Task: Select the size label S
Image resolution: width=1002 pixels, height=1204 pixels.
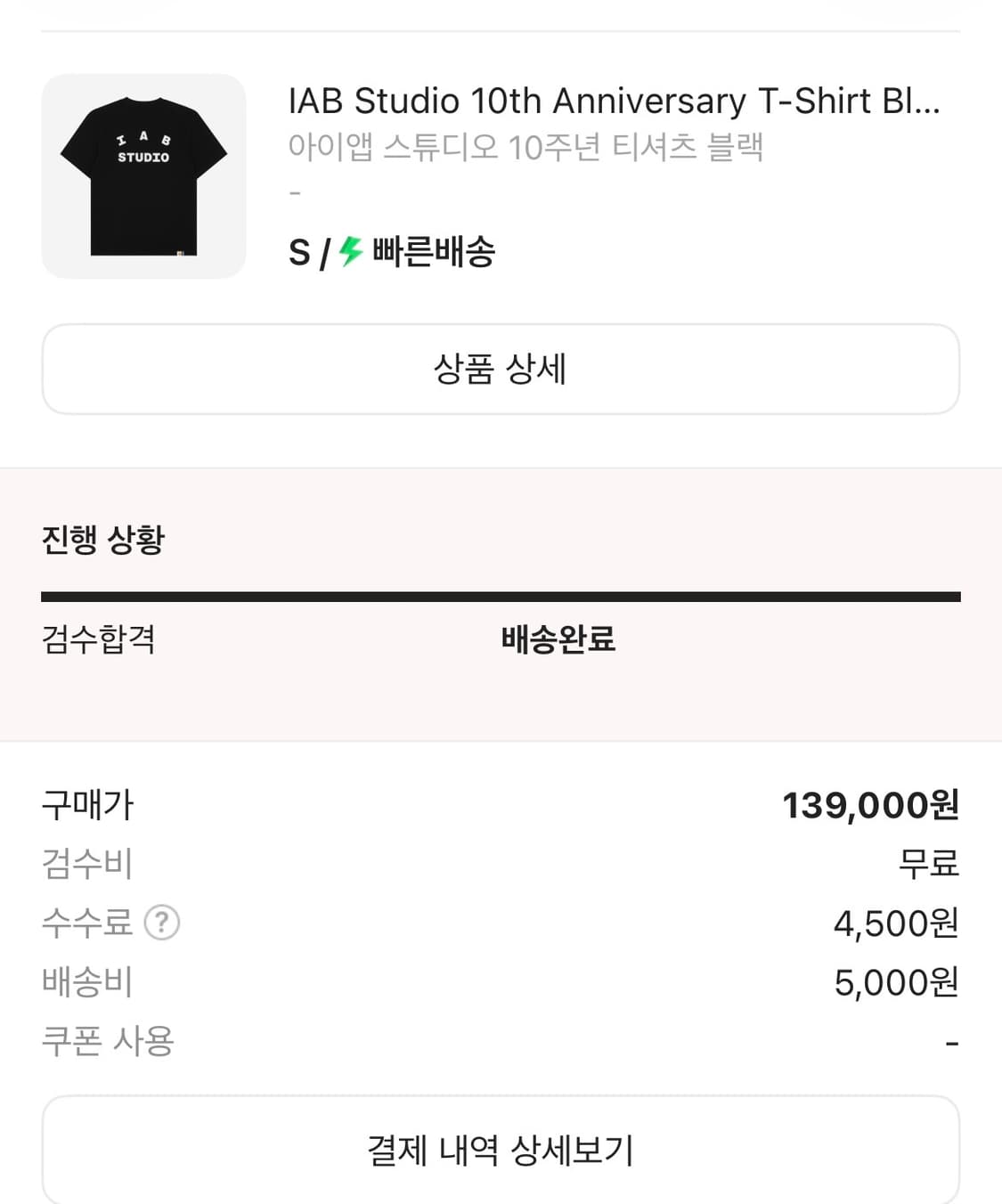Action: click(x=299, y=254)
